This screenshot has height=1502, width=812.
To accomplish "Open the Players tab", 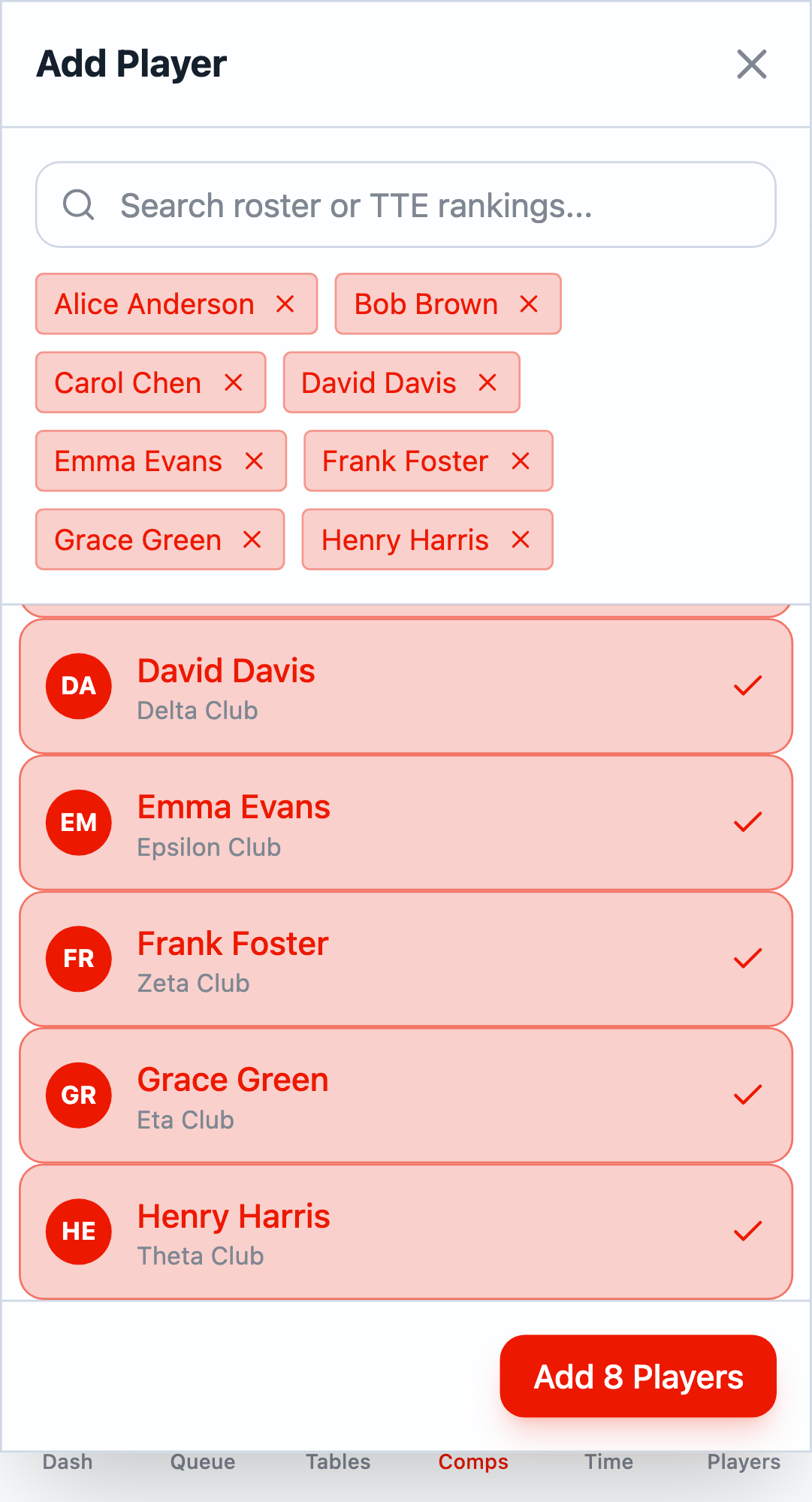I will tap(743, 1461).
